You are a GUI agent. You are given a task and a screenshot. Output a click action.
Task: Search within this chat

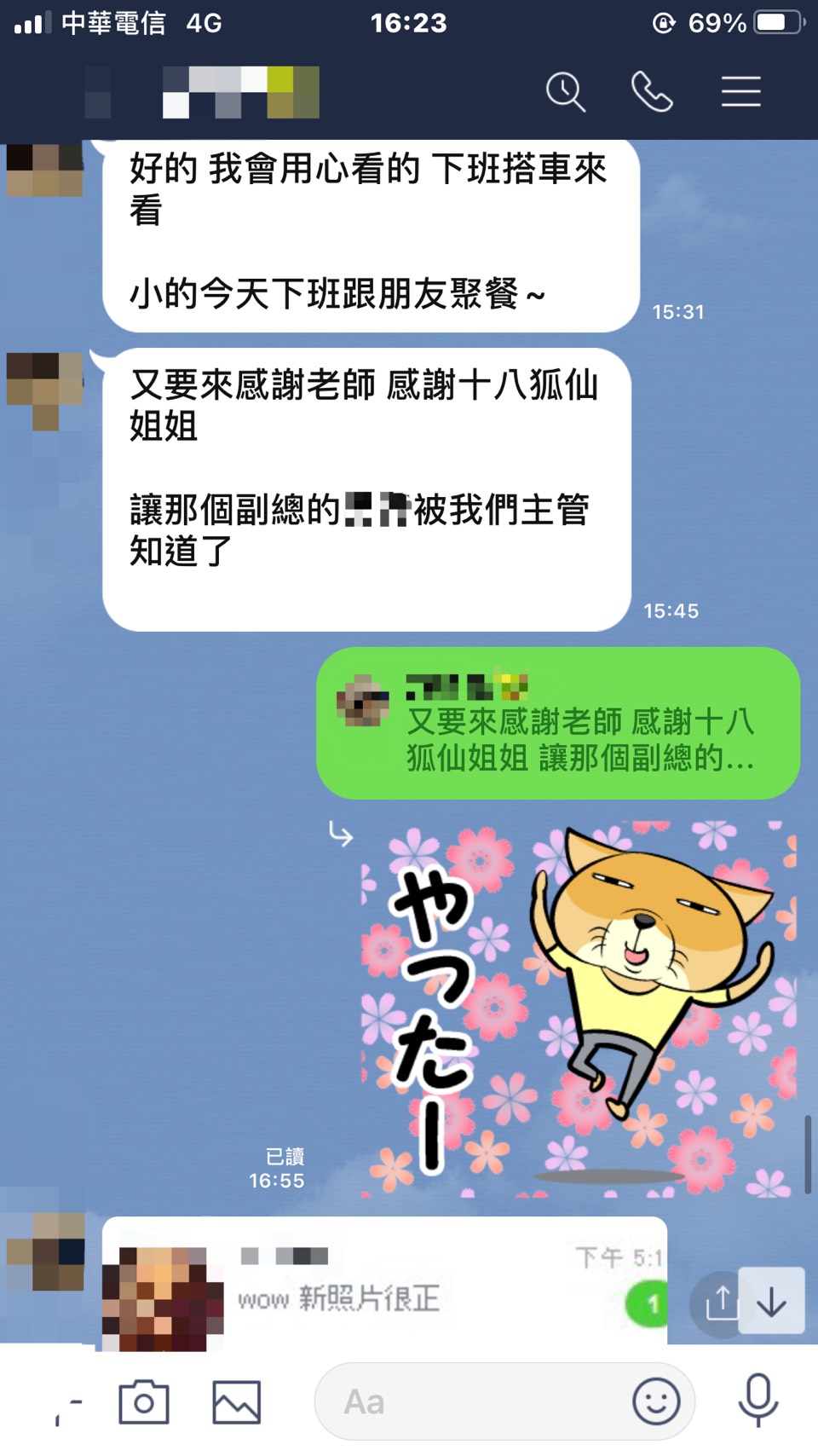tap(566, 91)
